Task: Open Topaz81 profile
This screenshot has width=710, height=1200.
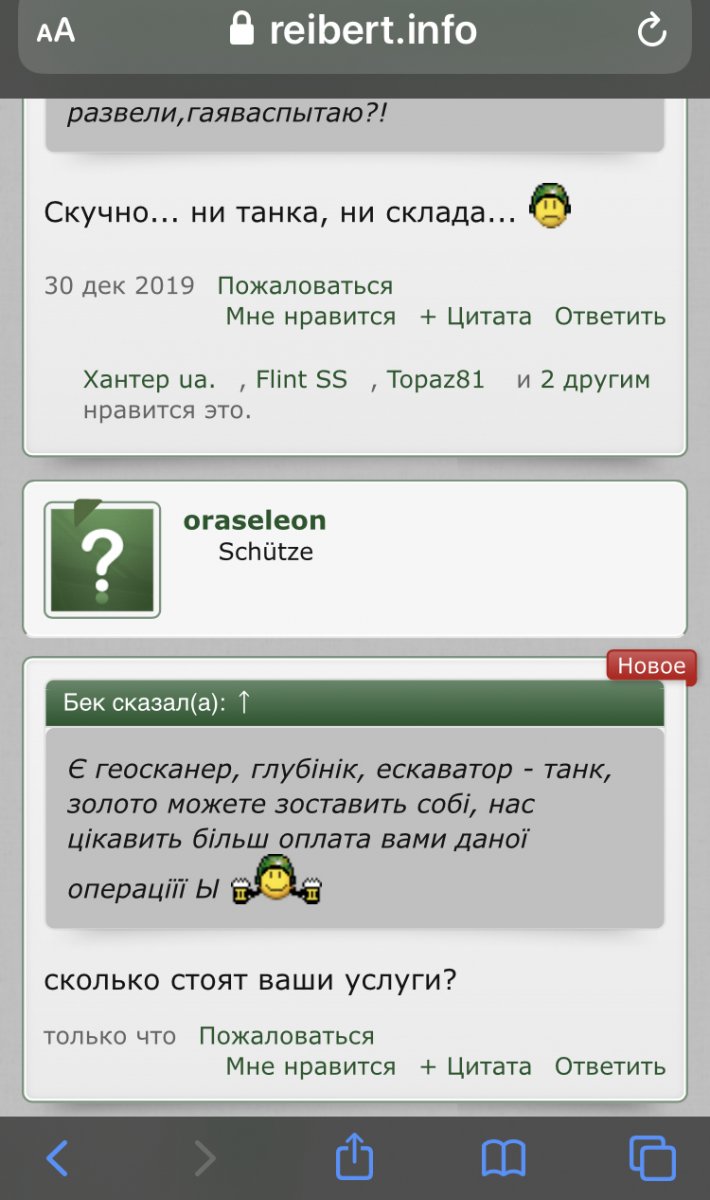Action: [x=435, y=380]
